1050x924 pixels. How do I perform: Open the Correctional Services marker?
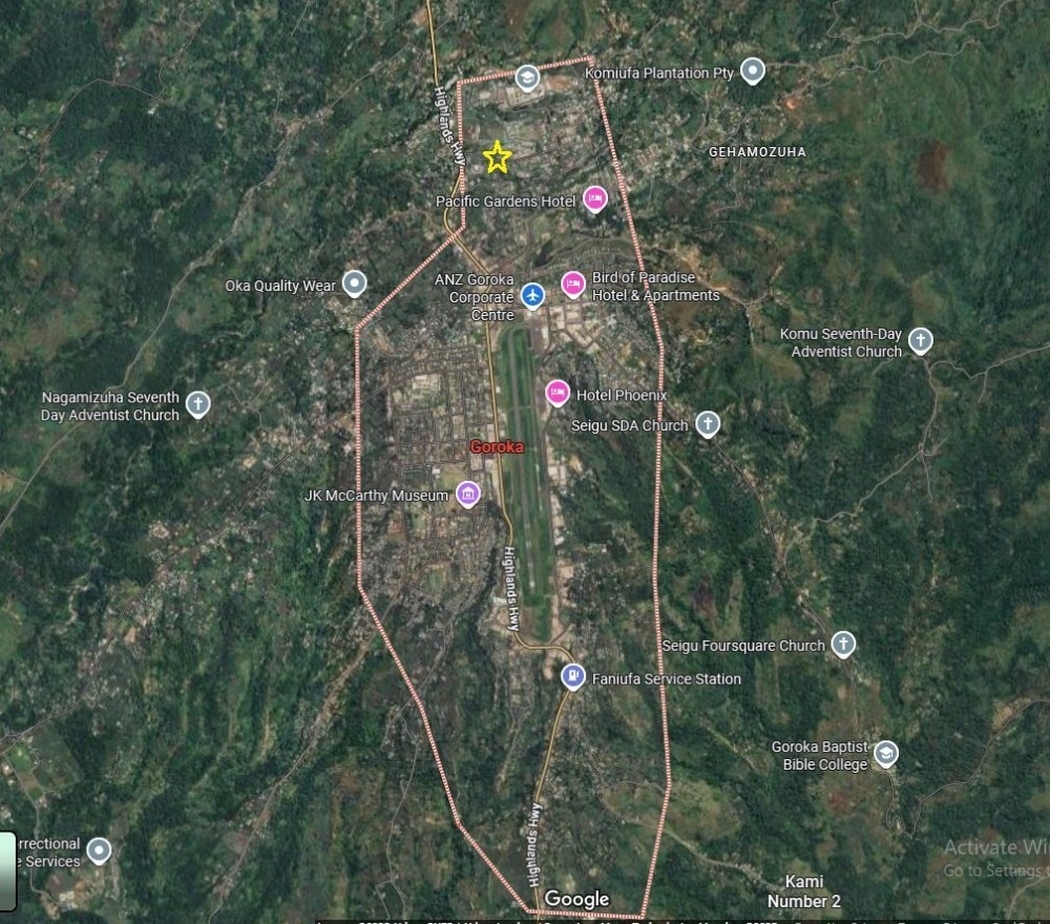98,851
